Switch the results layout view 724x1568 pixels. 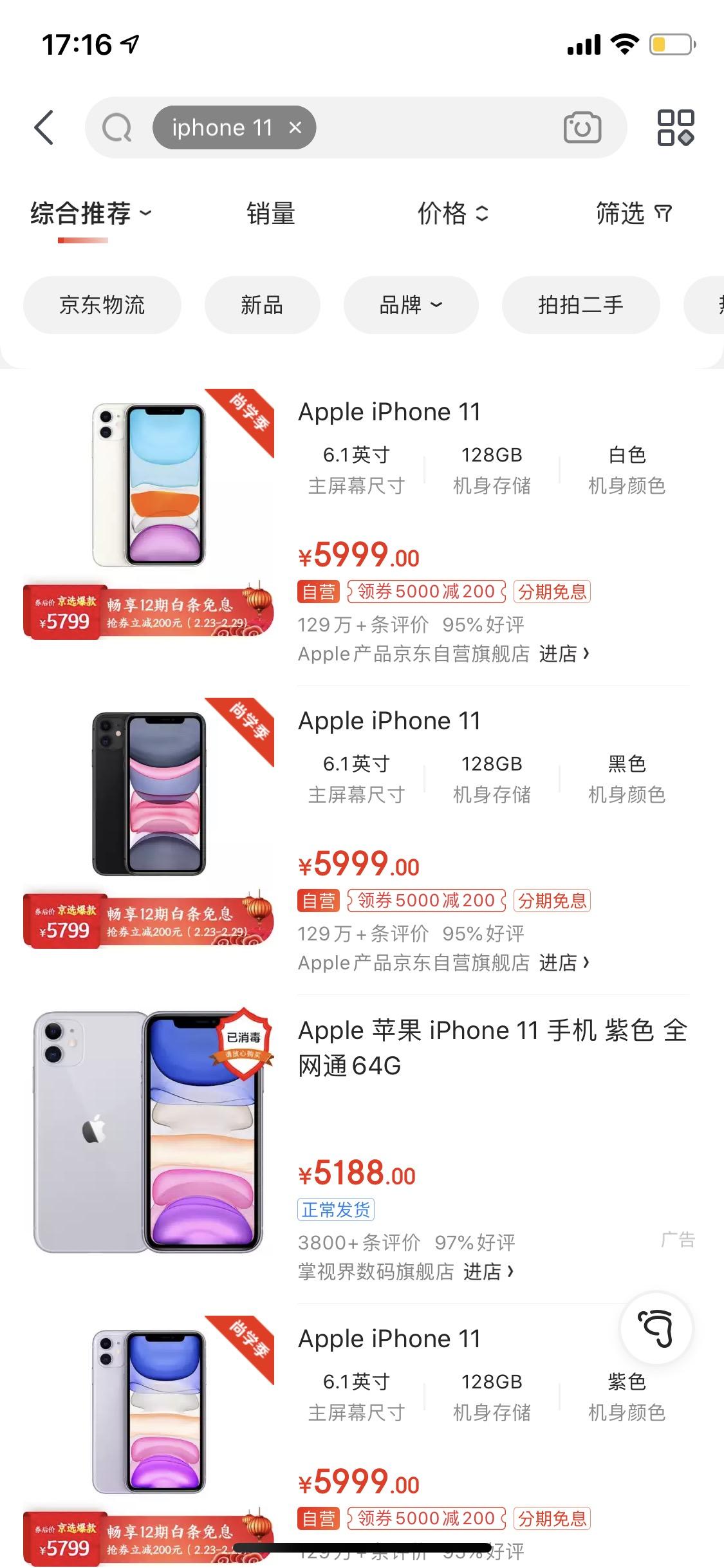coord(675,127)
